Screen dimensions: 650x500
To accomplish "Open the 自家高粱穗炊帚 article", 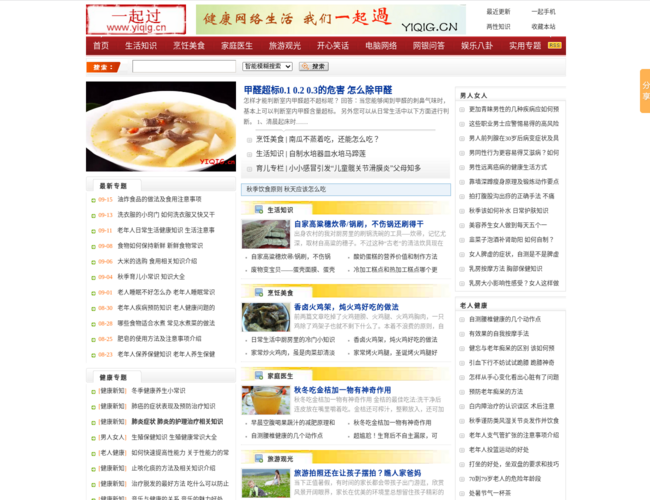I will [x=344, y=224].
